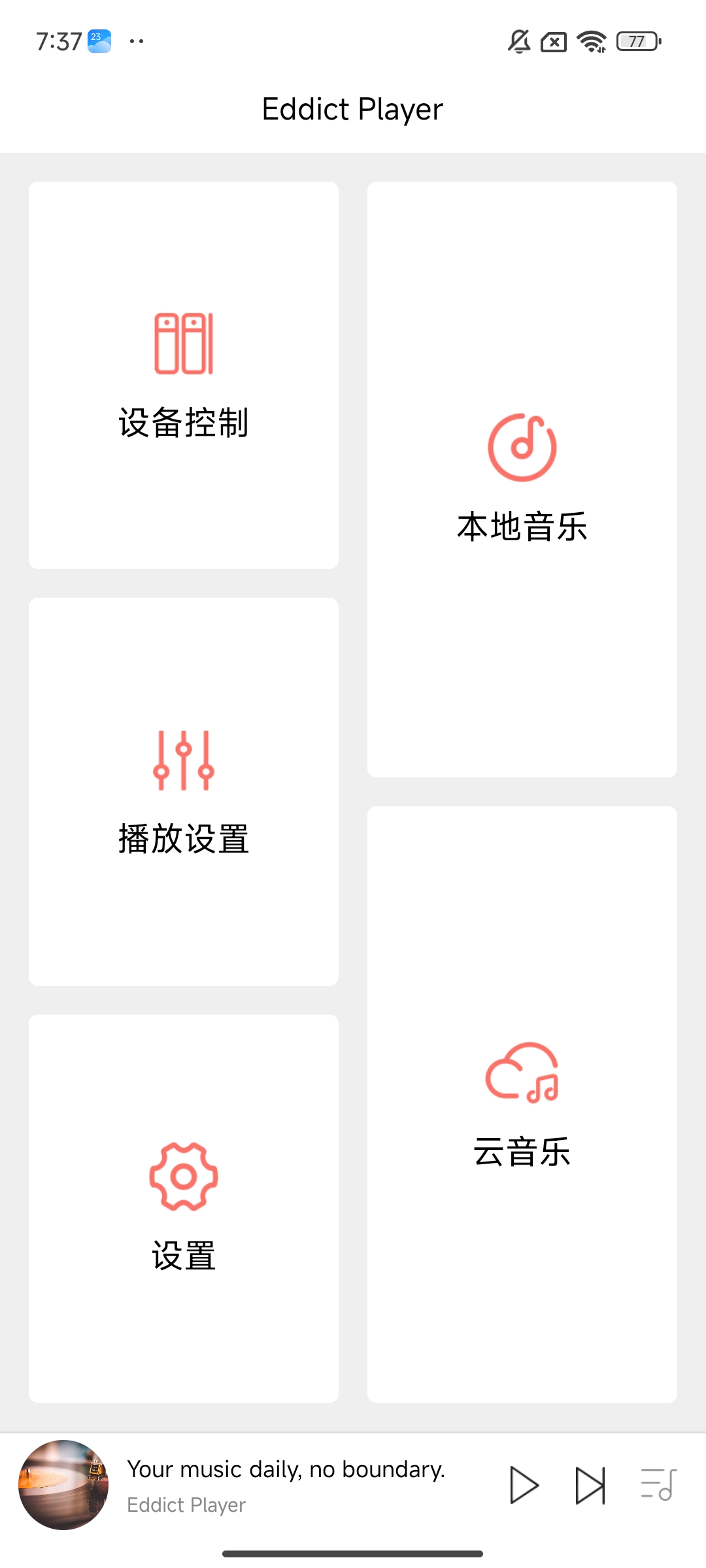The height and width of the screenshot is (1568, 706).
Task: Open the now playing album art
Action: 63,1485
